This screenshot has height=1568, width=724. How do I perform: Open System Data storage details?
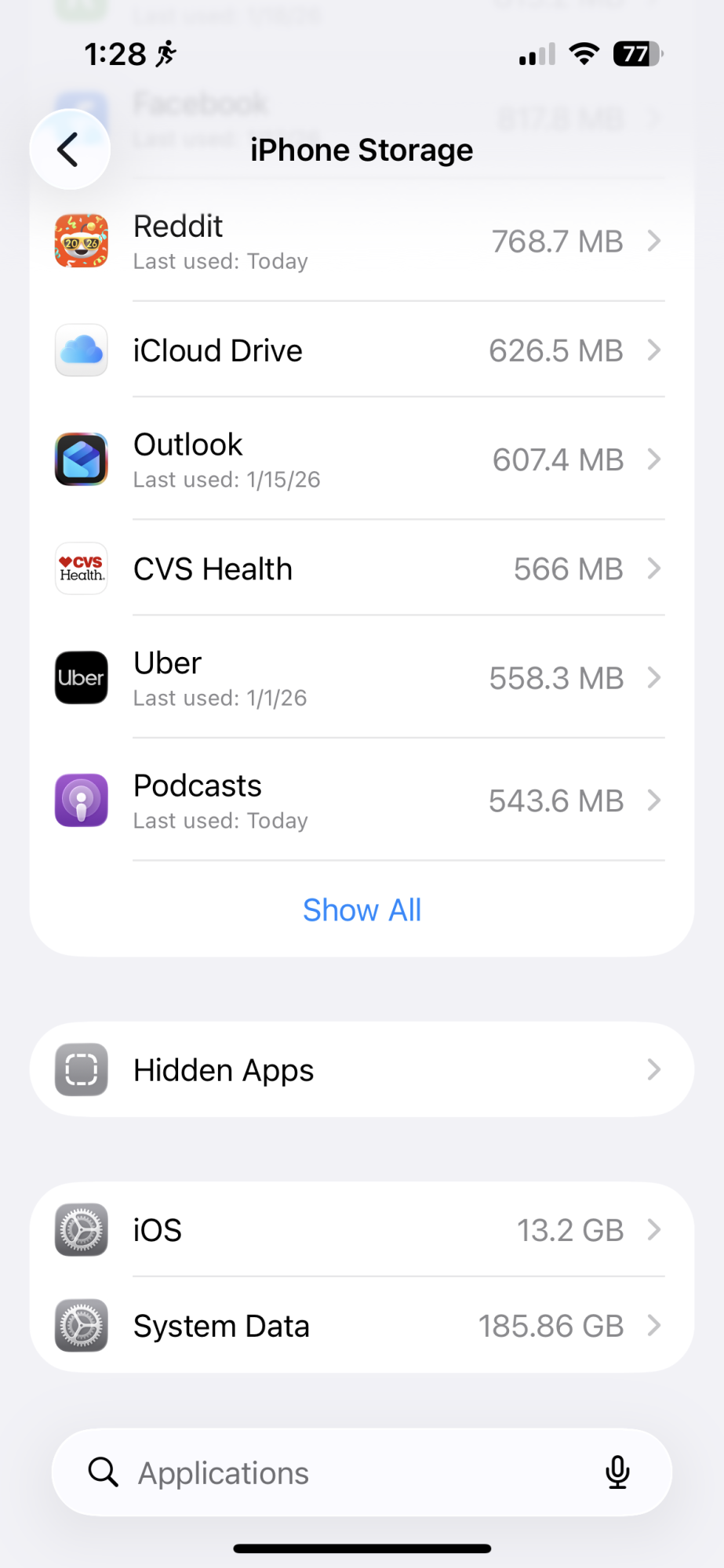(x=361, y=1326)
